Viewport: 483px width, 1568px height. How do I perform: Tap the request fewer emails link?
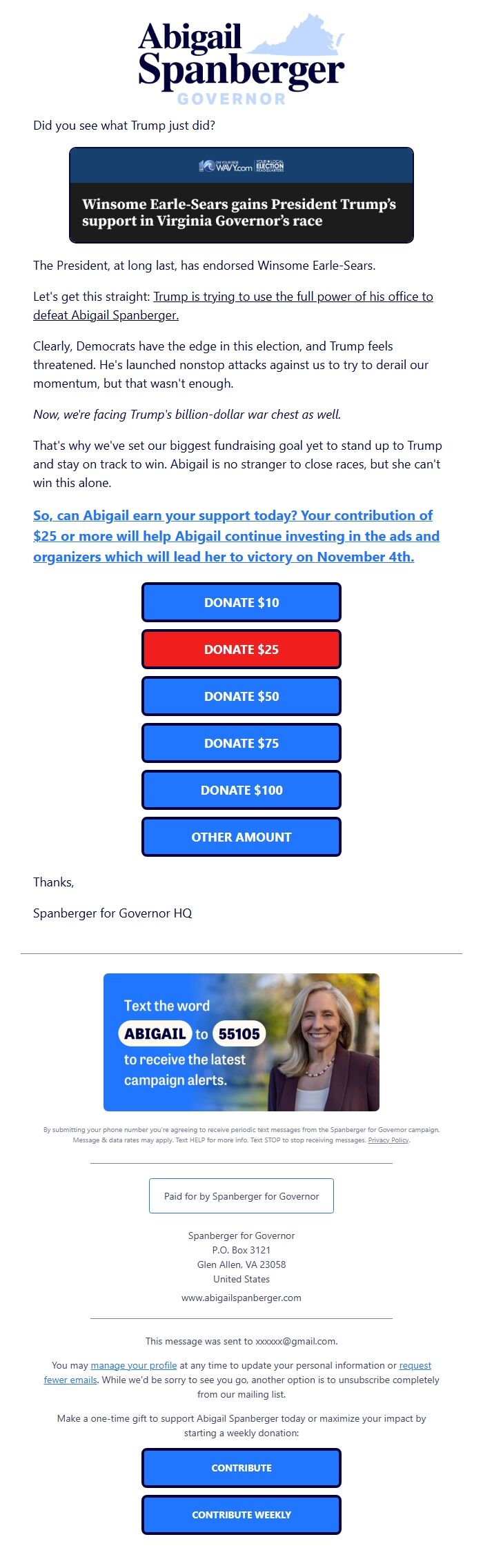pyautogui.click(x=237, y=1372)
